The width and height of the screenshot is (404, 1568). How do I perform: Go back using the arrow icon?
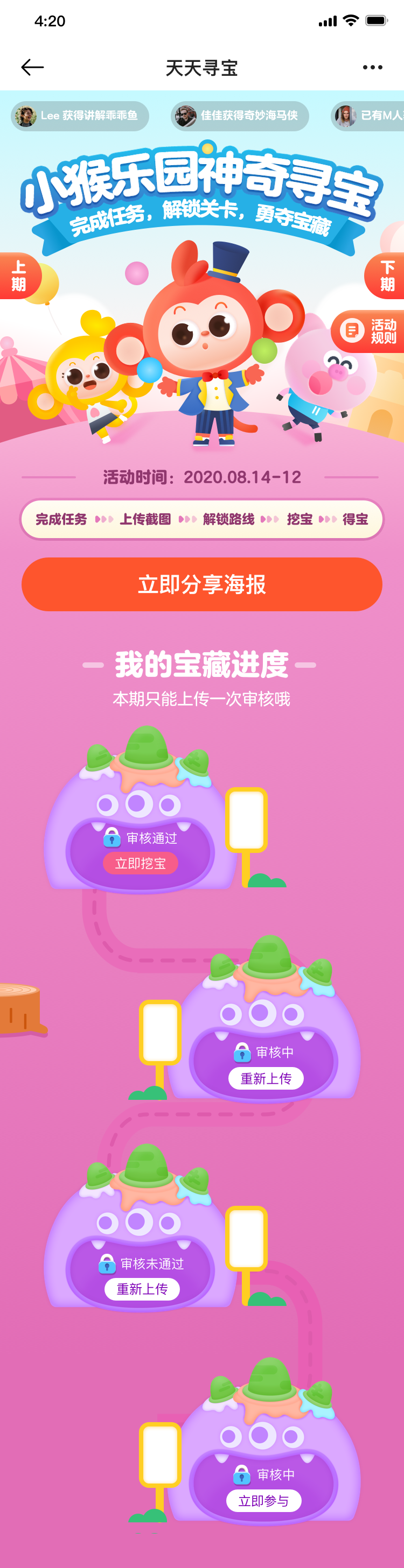[32, 67]
